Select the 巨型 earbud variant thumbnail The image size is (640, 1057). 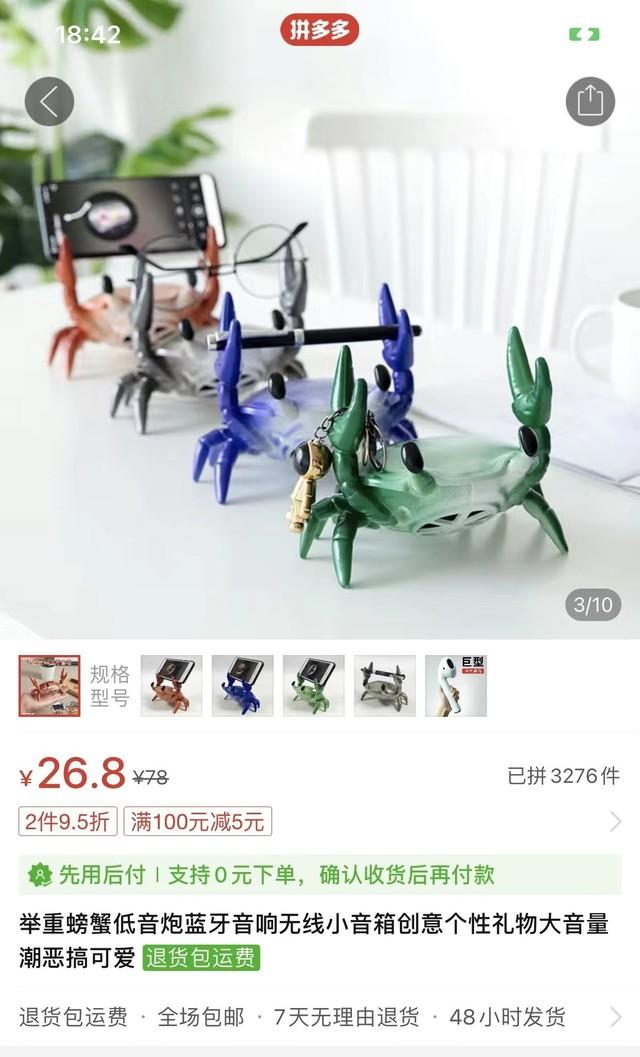455,686
